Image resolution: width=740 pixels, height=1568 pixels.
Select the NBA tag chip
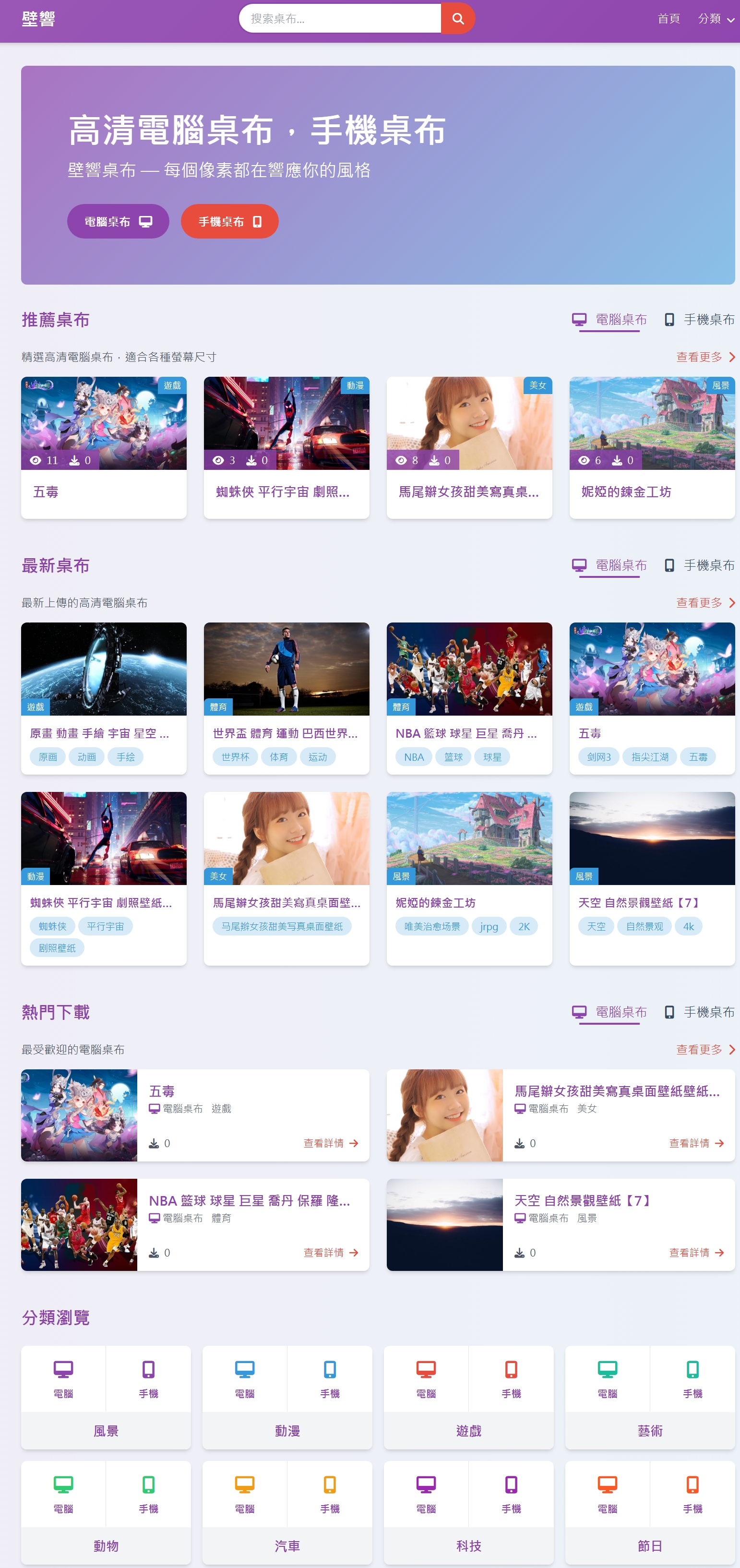point(414,757)
